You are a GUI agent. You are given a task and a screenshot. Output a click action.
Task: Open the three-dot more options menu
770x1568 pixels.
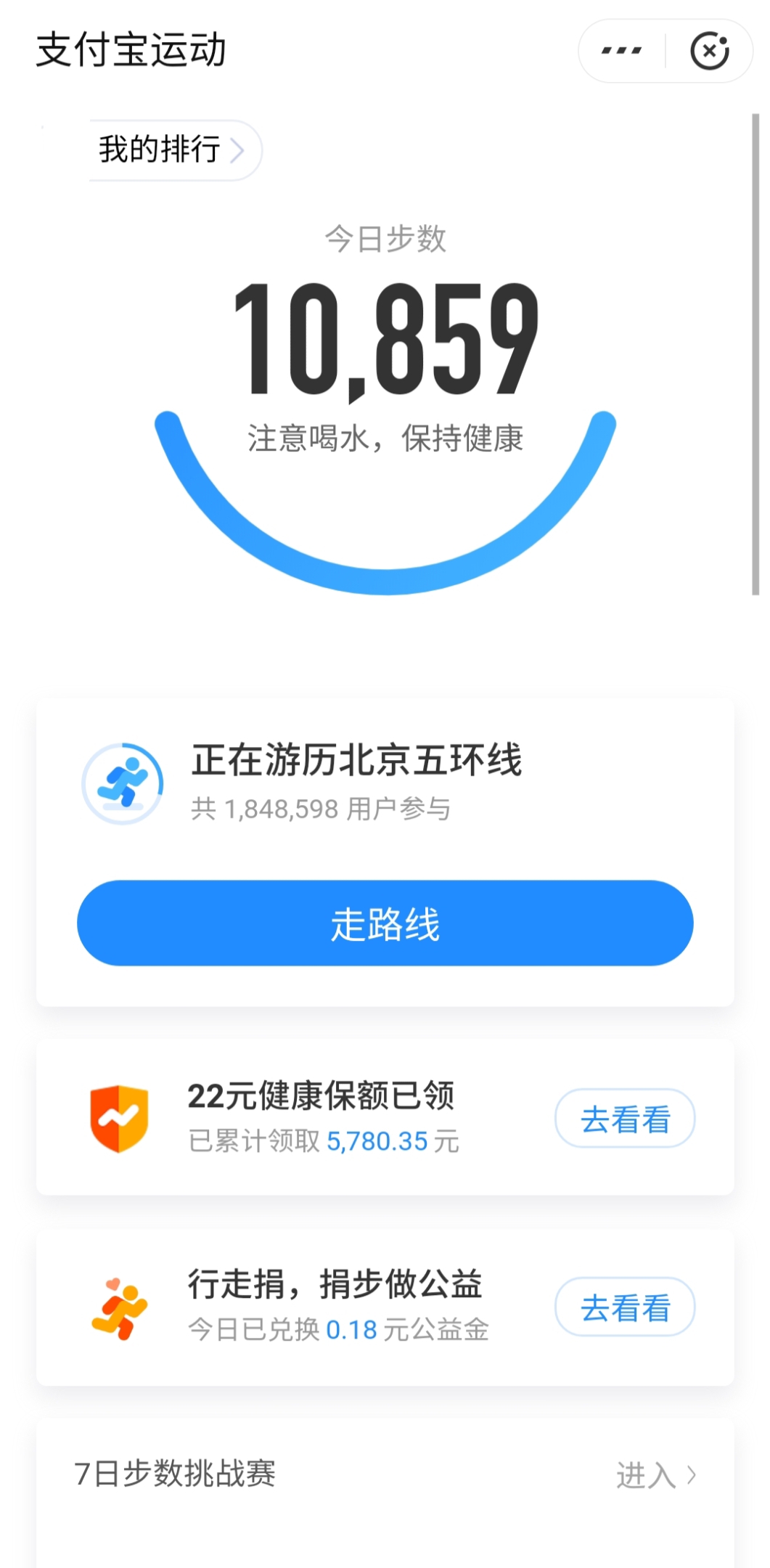[x=622, y=51]
